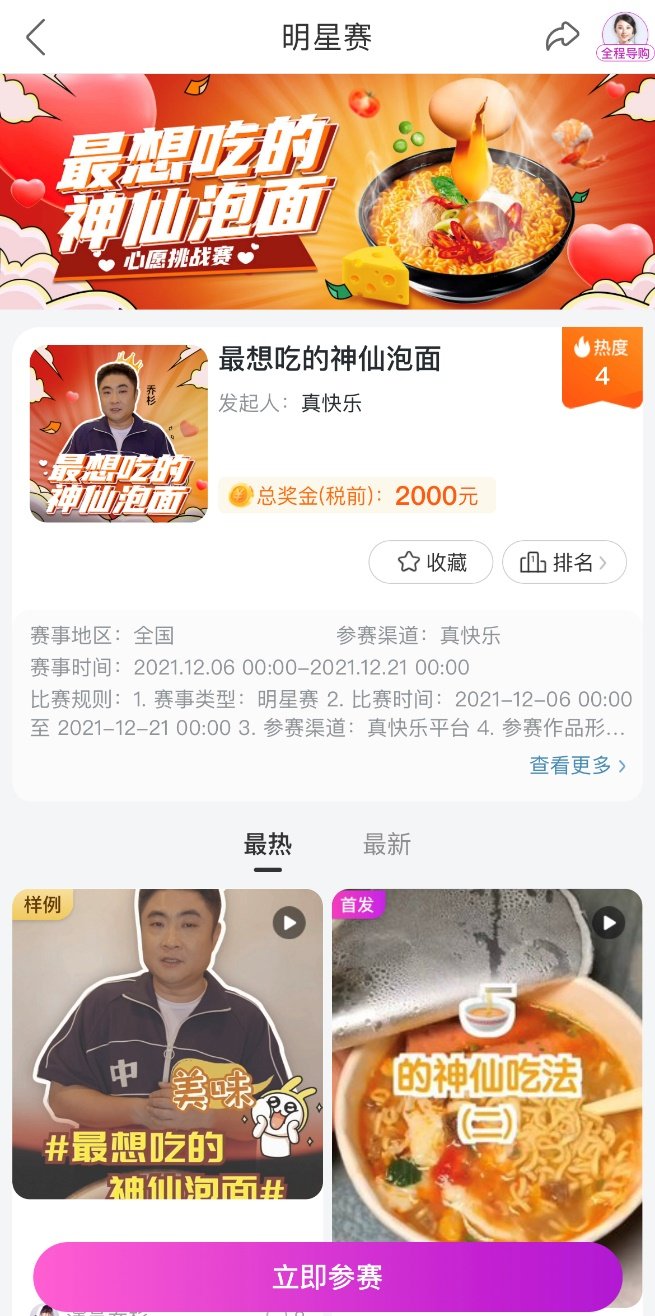View the 排名 leaderboard

[x=564, y=562]
